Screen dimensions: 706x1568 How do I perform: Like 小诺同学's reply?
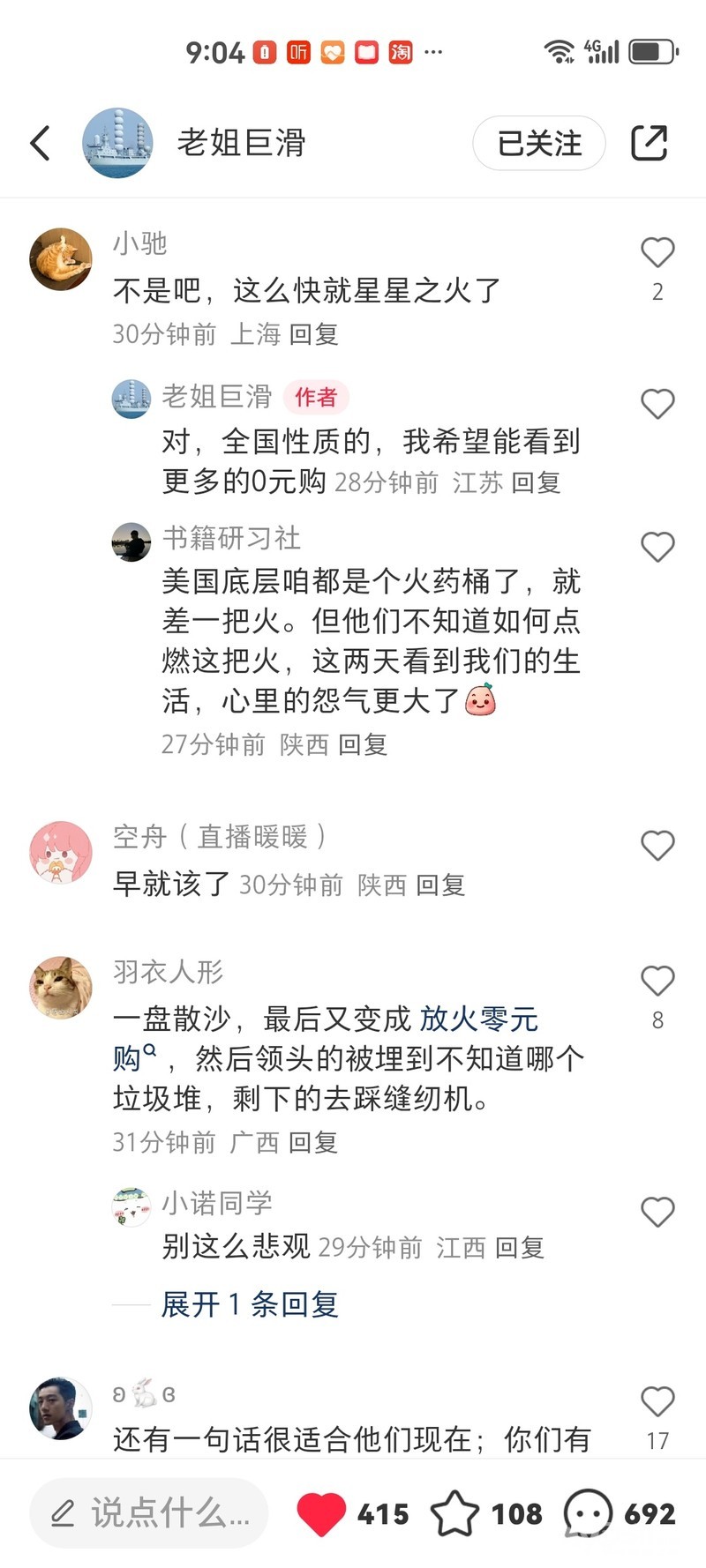(x=657, y=1212)
